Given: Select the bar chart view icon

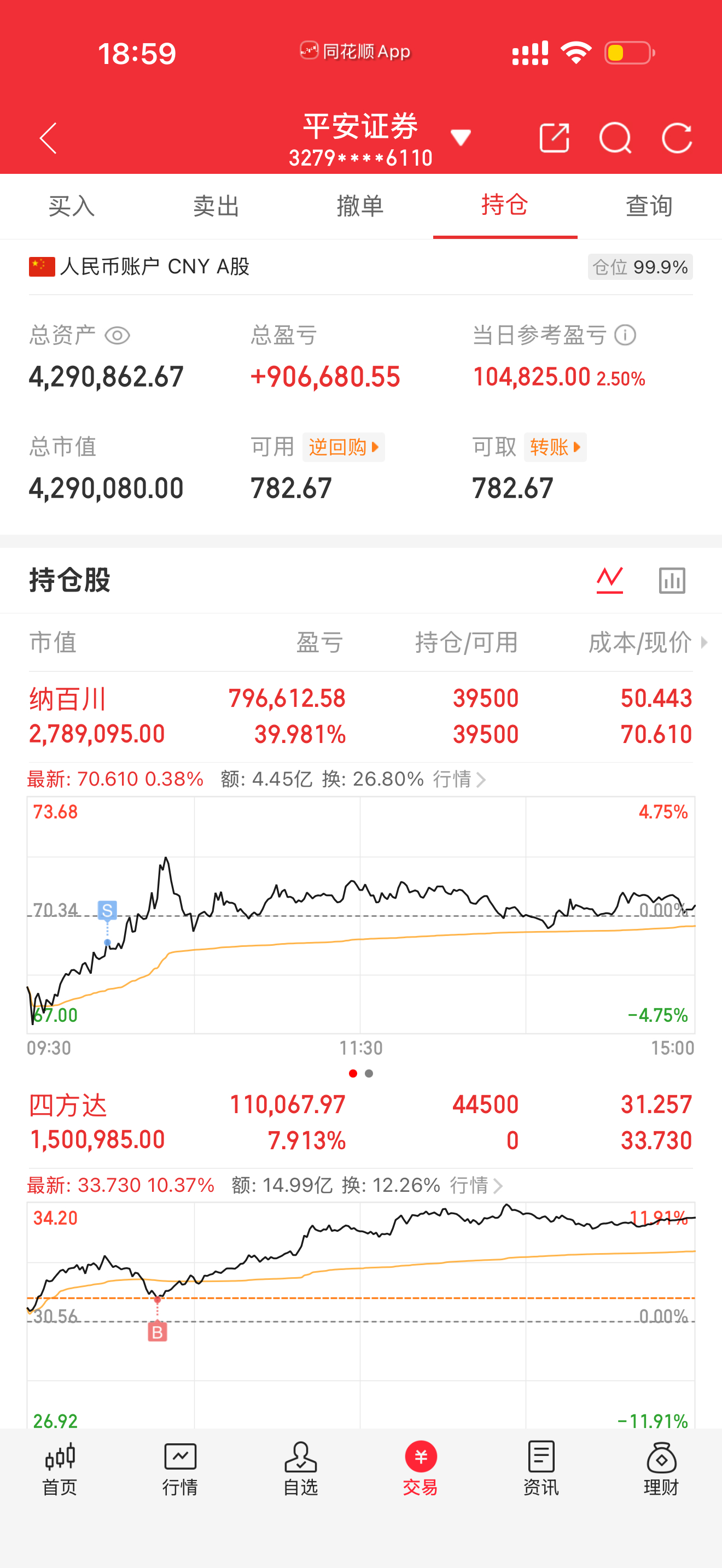Looking at the screenshot, I should (x=672, y=580).
